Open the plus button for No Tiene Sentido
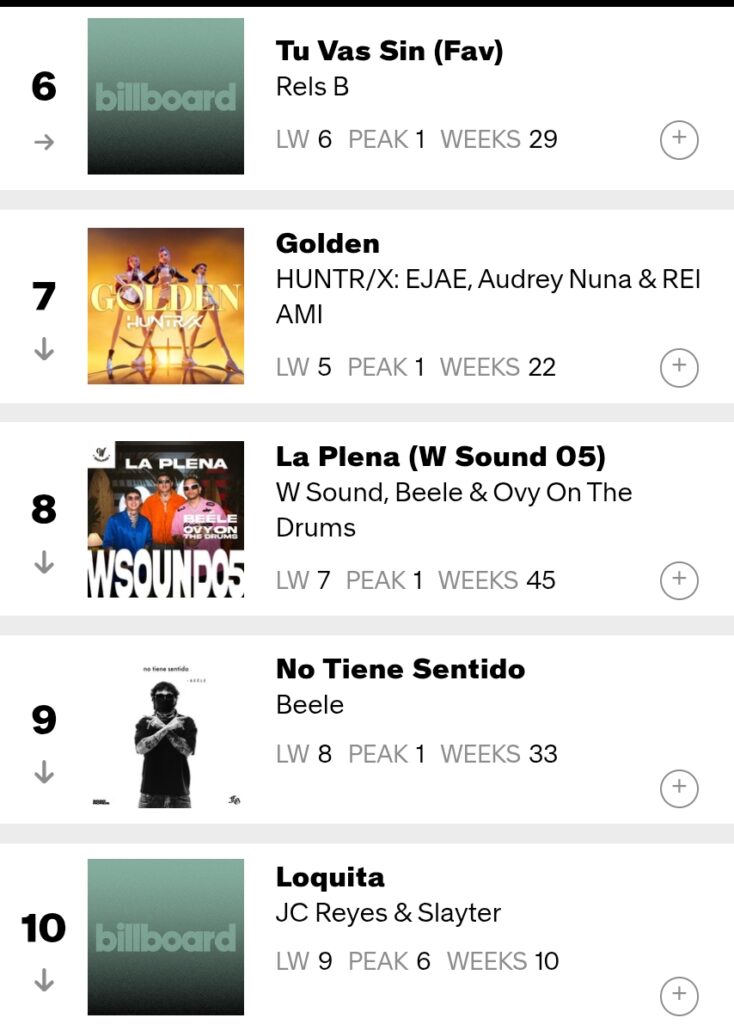The width and height of the screenshot is (734, 1024). [679, 788]
